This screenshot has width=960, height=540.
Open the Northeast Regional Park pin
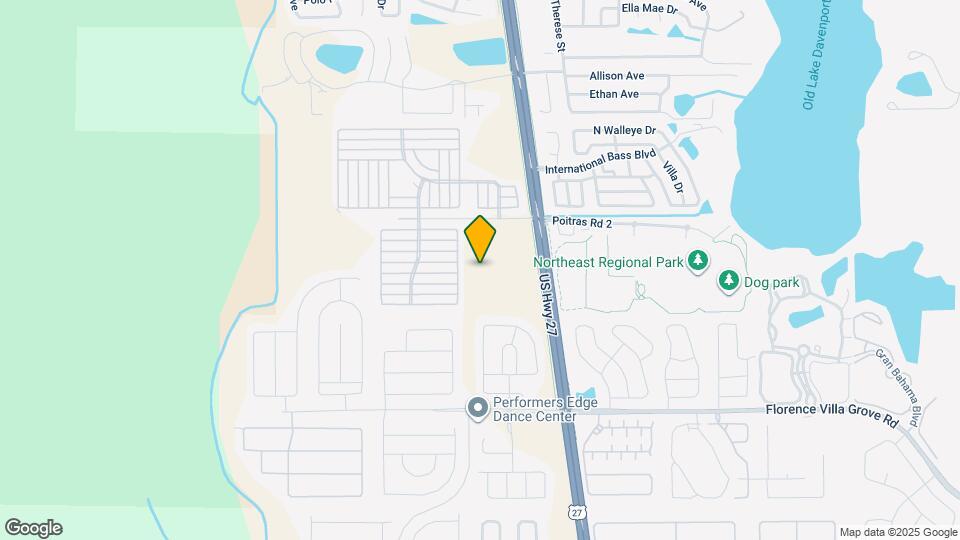[x=697, y=261]
